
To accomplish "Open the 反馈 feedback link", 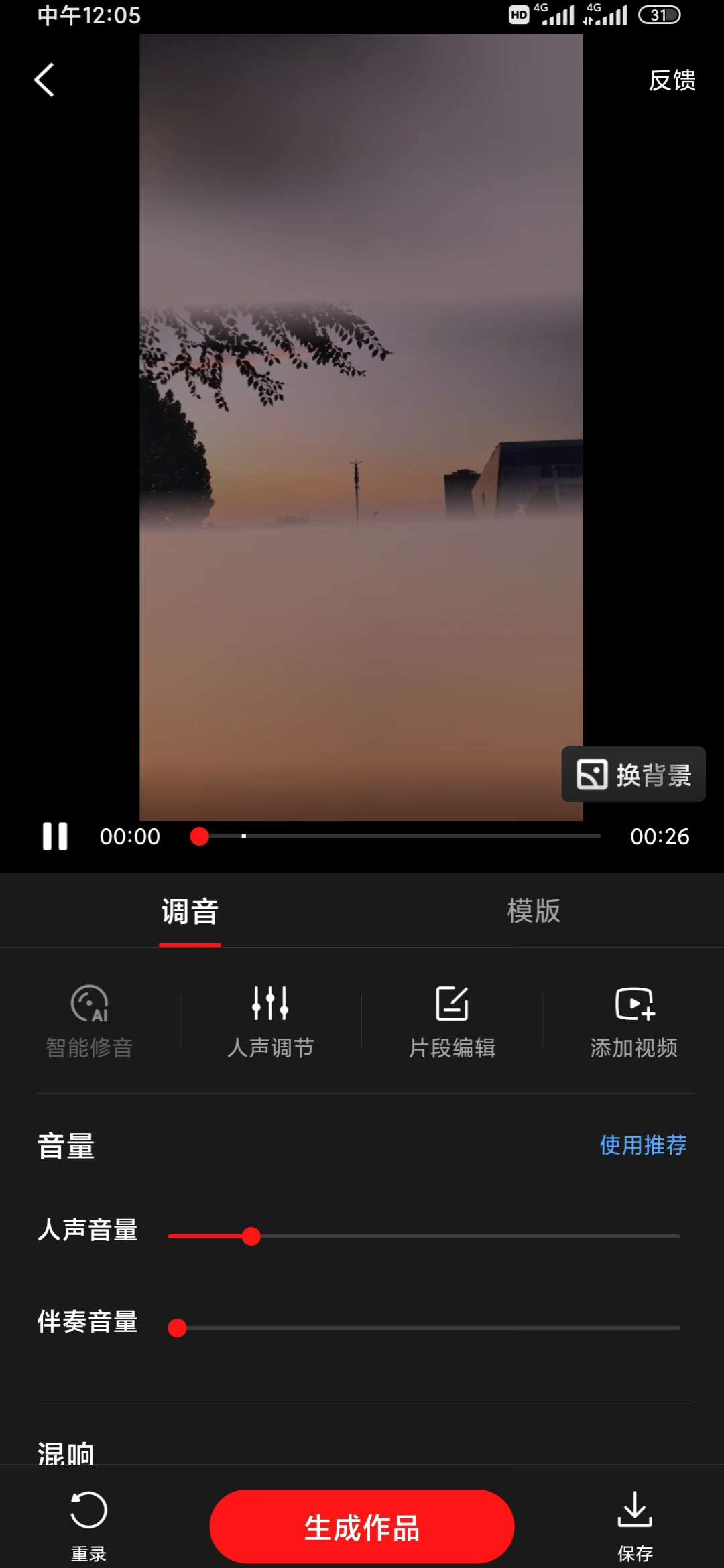I will pyautogui.click(x=671, y=79).
